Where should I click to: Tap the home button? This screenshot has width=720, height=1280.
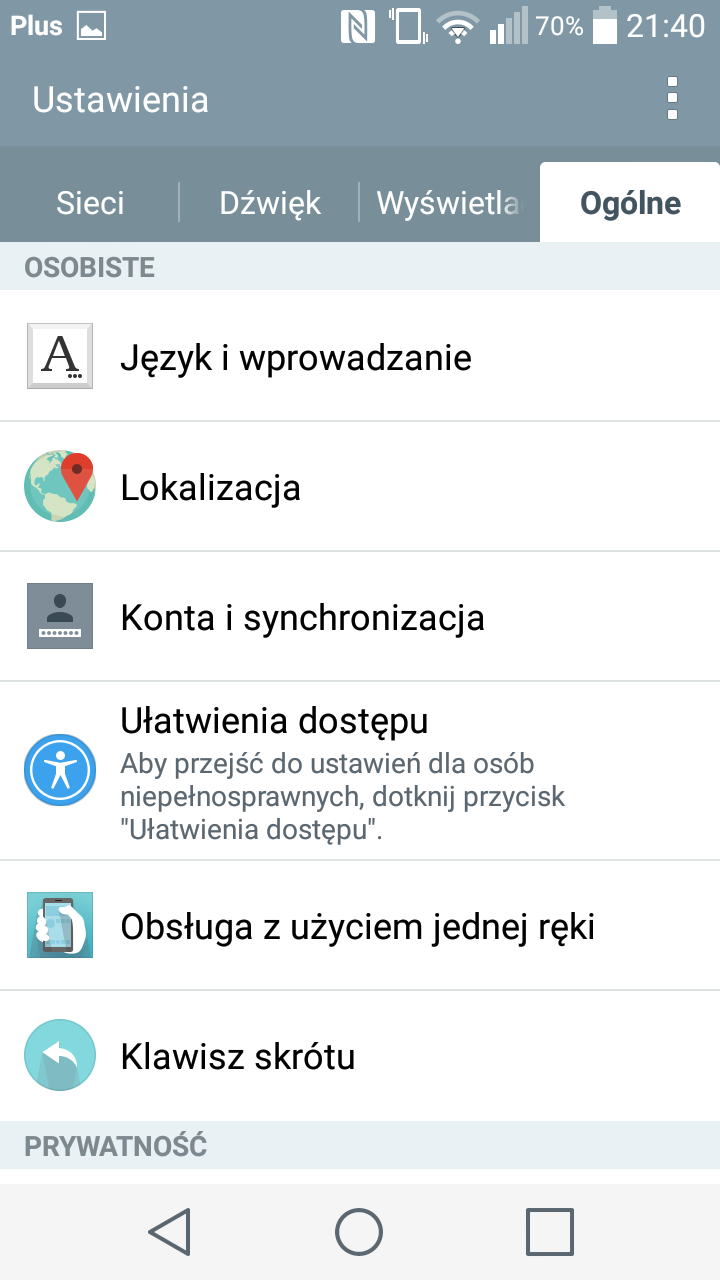pyautogui.click(x=359, y=1231)
